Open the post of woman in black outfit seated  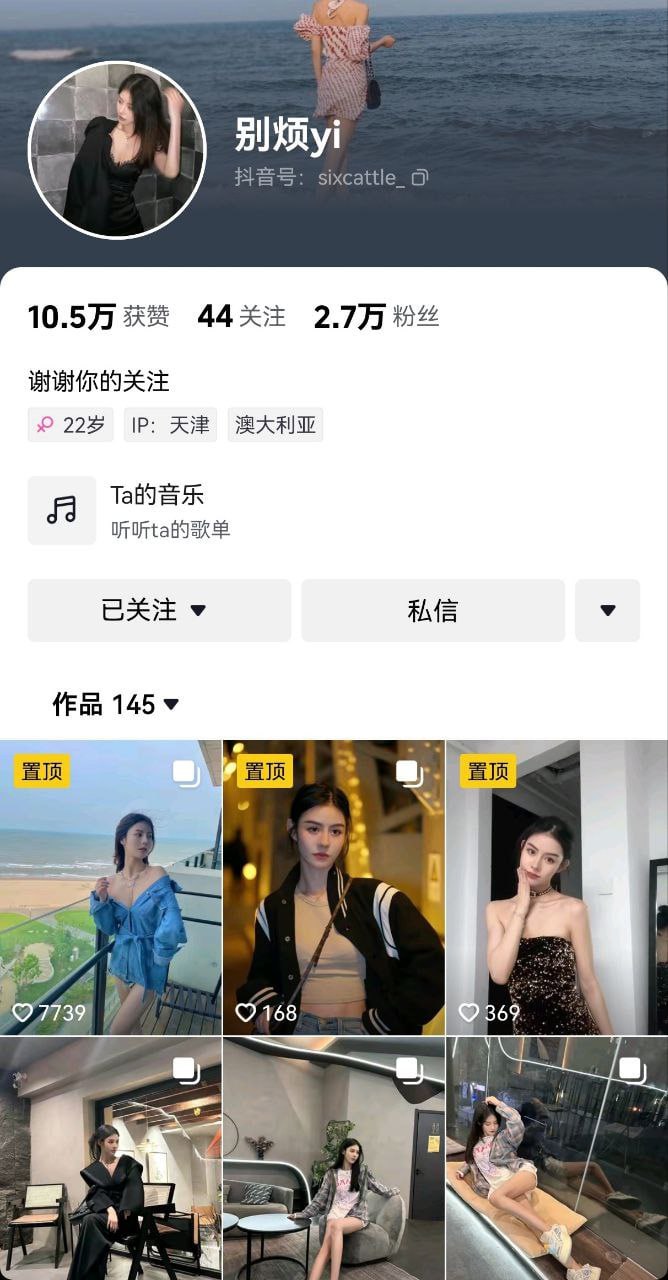click(x=110, y=1160)
